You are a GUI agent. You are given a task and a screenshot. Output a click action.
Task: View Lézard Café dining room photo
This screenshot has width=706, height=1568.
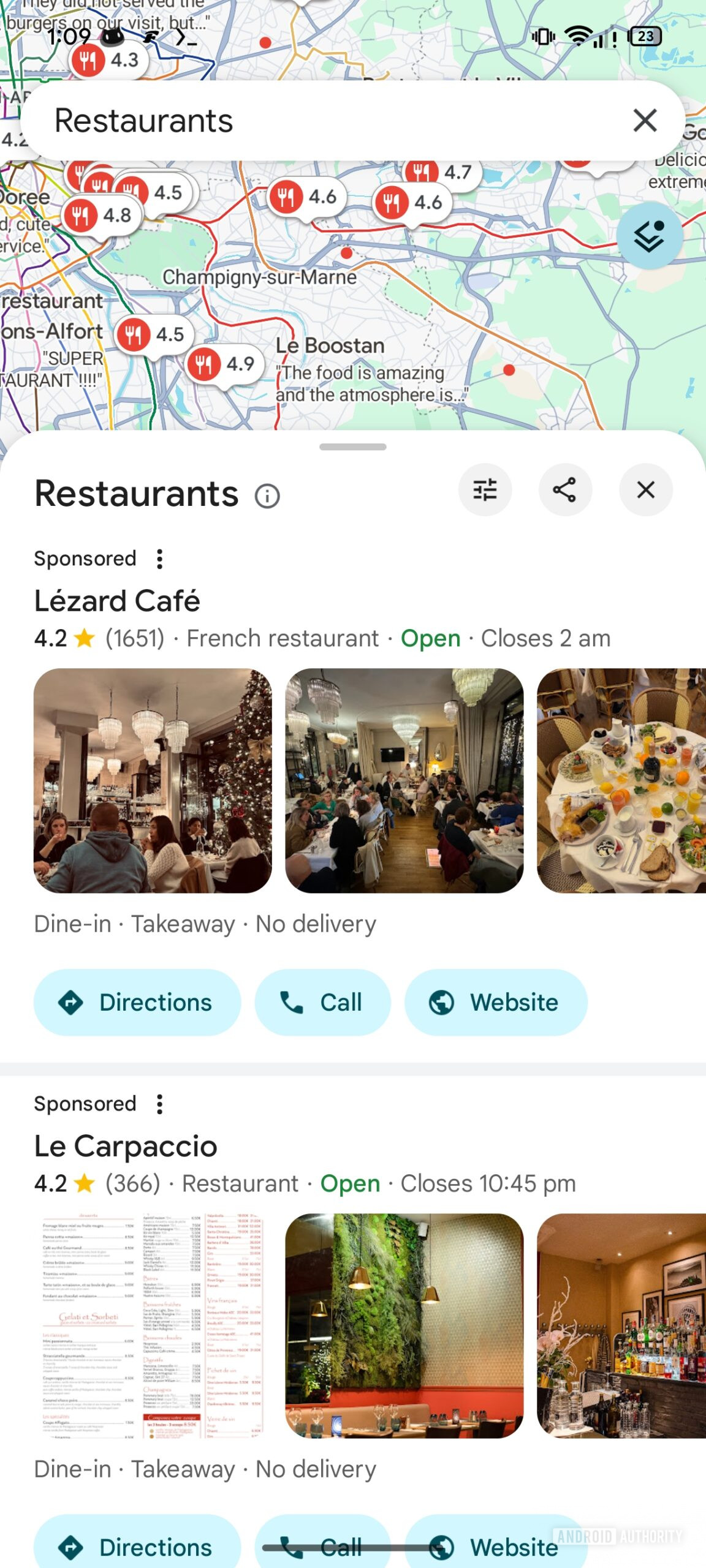pos(404,780)
